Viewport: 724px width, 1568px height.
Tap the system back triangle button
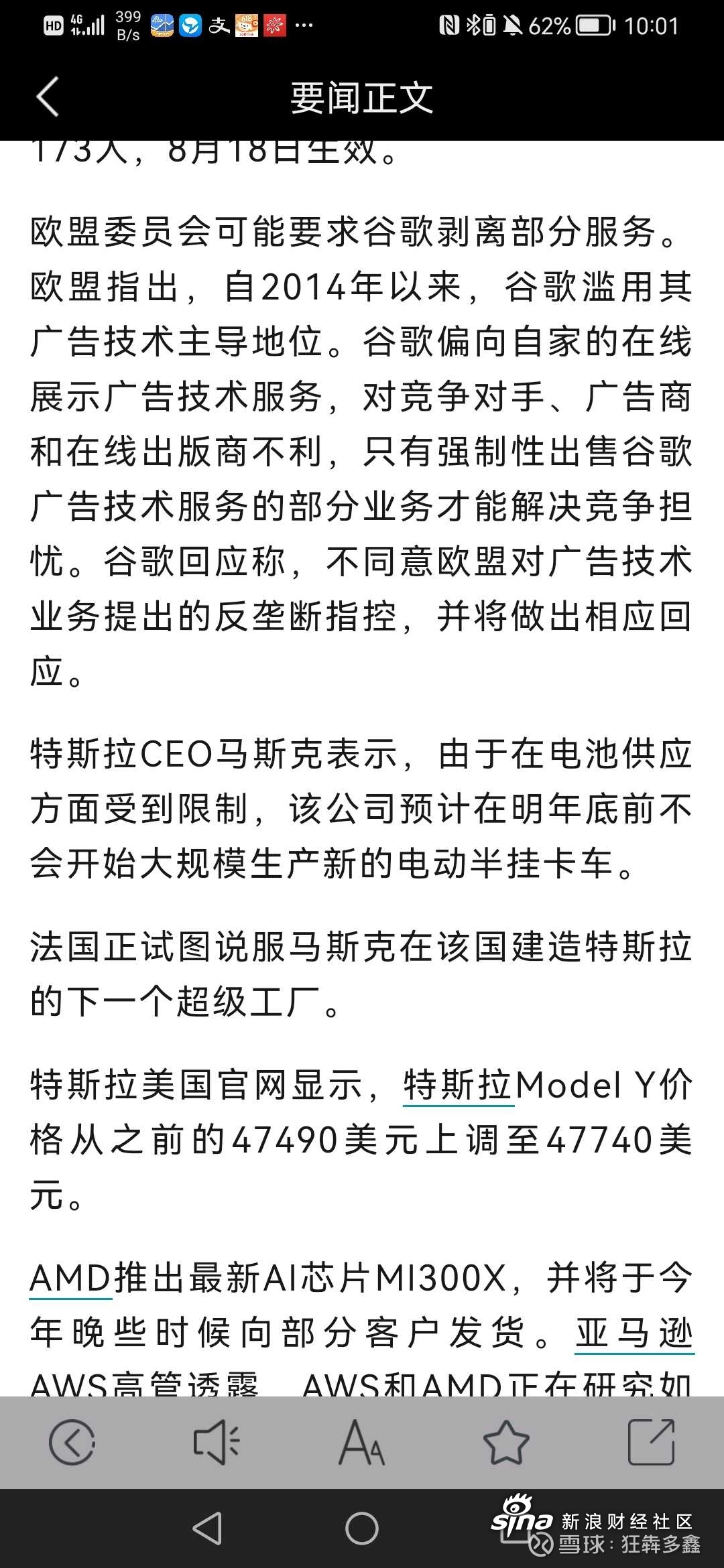(x=207, y=1528)
